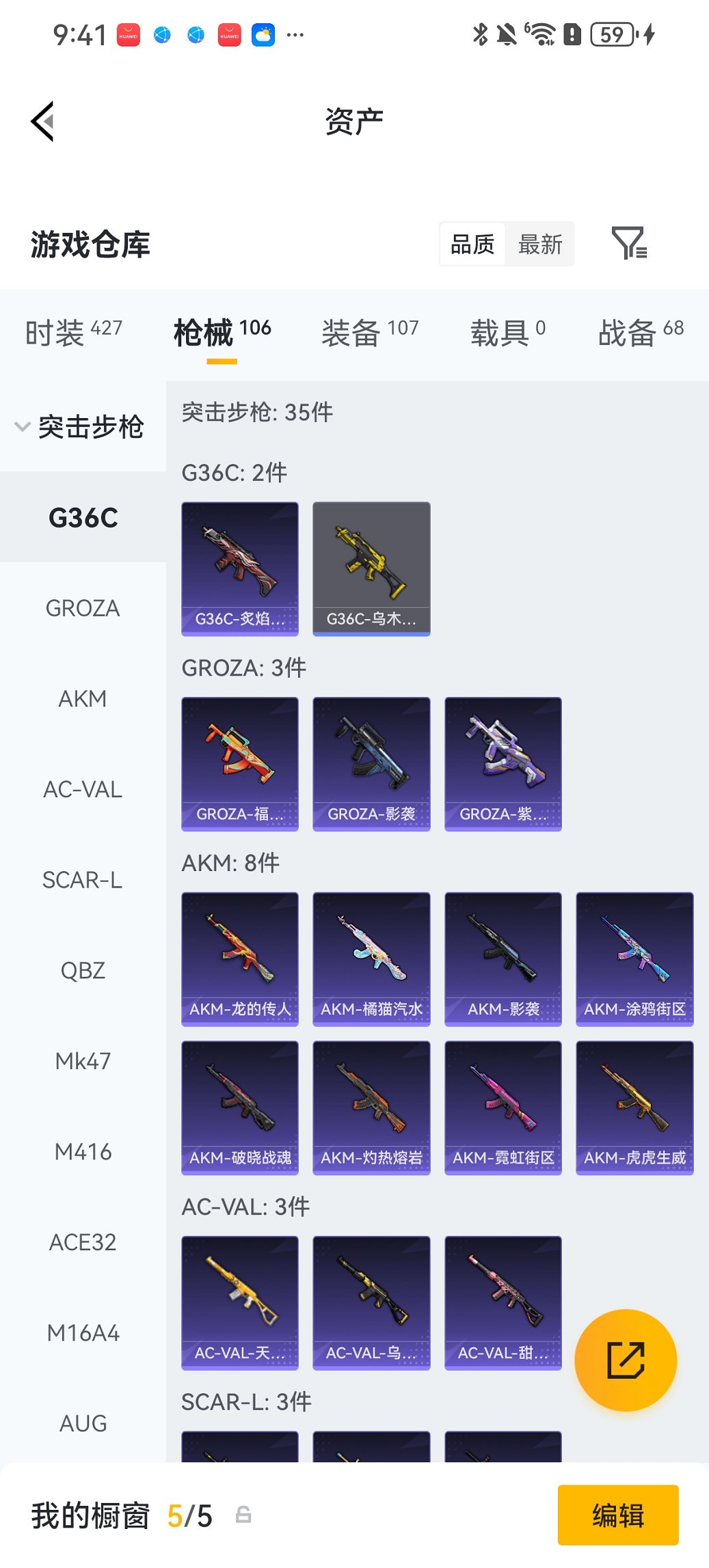This screenshot has width=709, height=1568.
Task: Select GROZA in the weapon sidebar
Action: tap(82, 607)
